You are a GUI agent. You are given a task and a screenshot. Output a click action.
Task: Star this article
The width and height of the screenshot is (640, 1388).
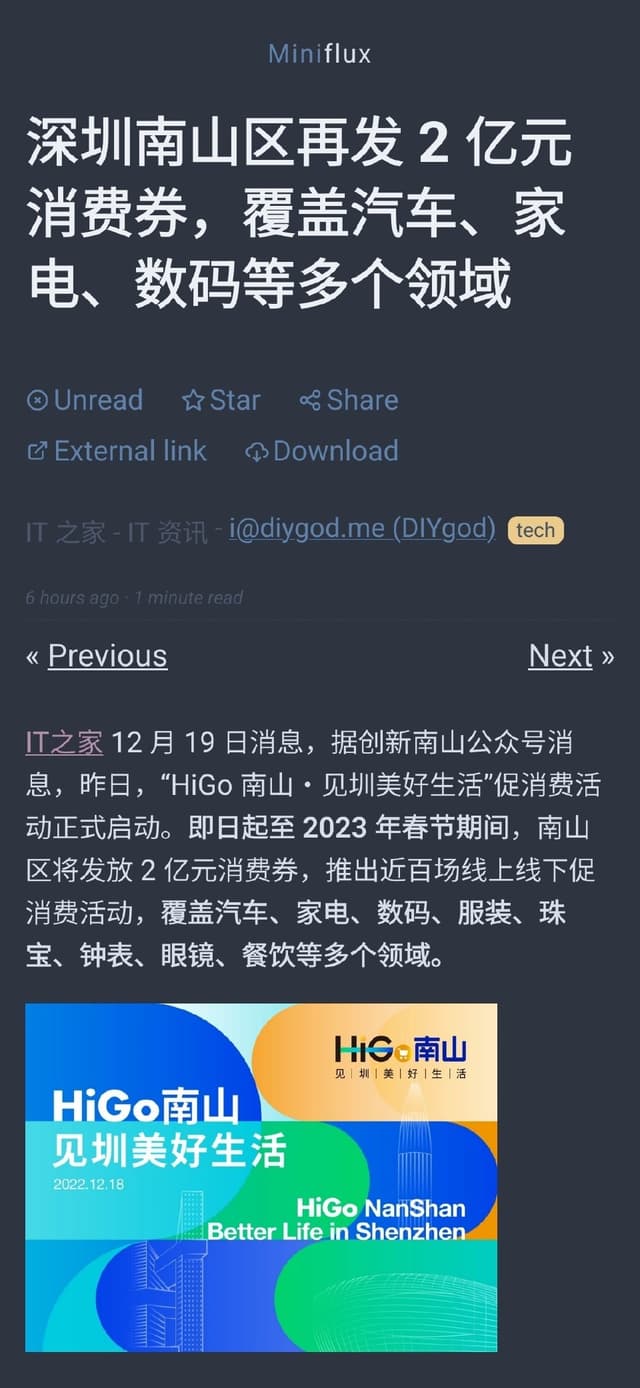coord(222,400)
